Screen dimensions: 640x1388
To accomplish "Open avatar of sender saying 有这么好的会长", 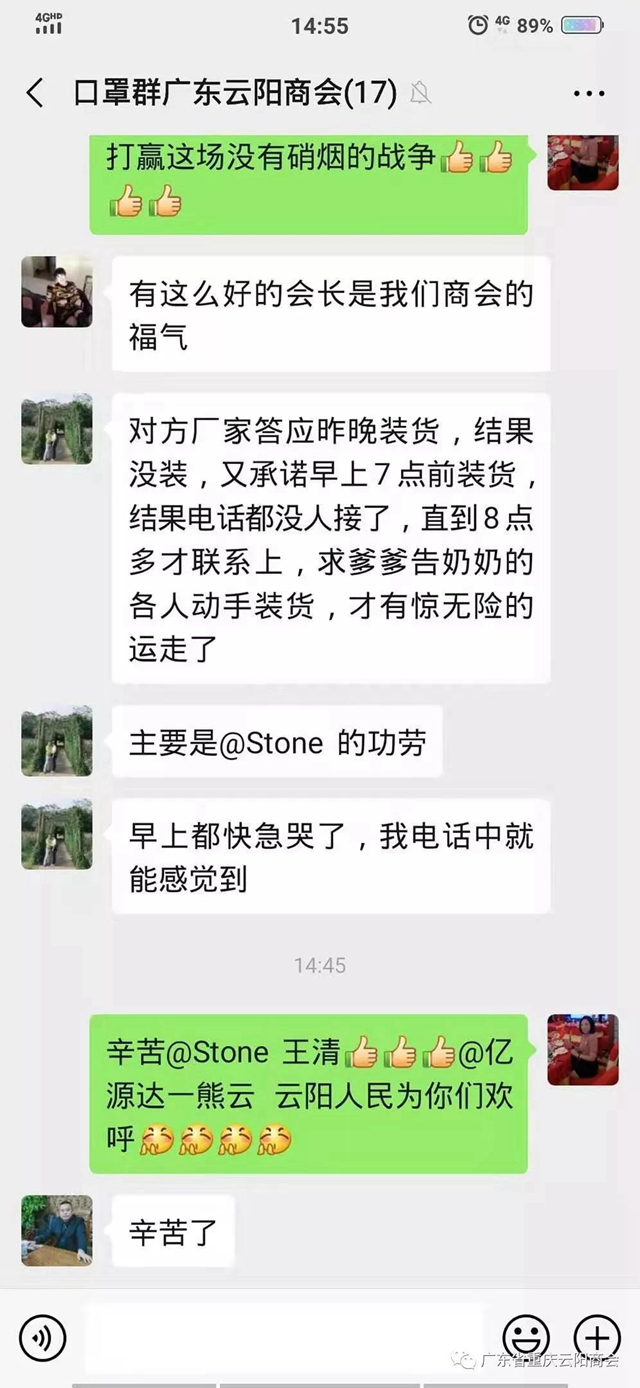I will (57, 292).
